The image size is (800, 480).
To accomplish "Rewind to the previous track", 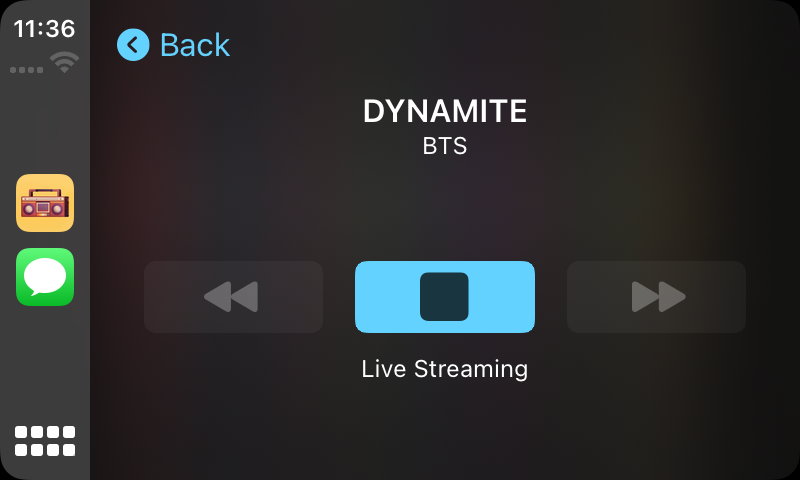I will 233,297.
